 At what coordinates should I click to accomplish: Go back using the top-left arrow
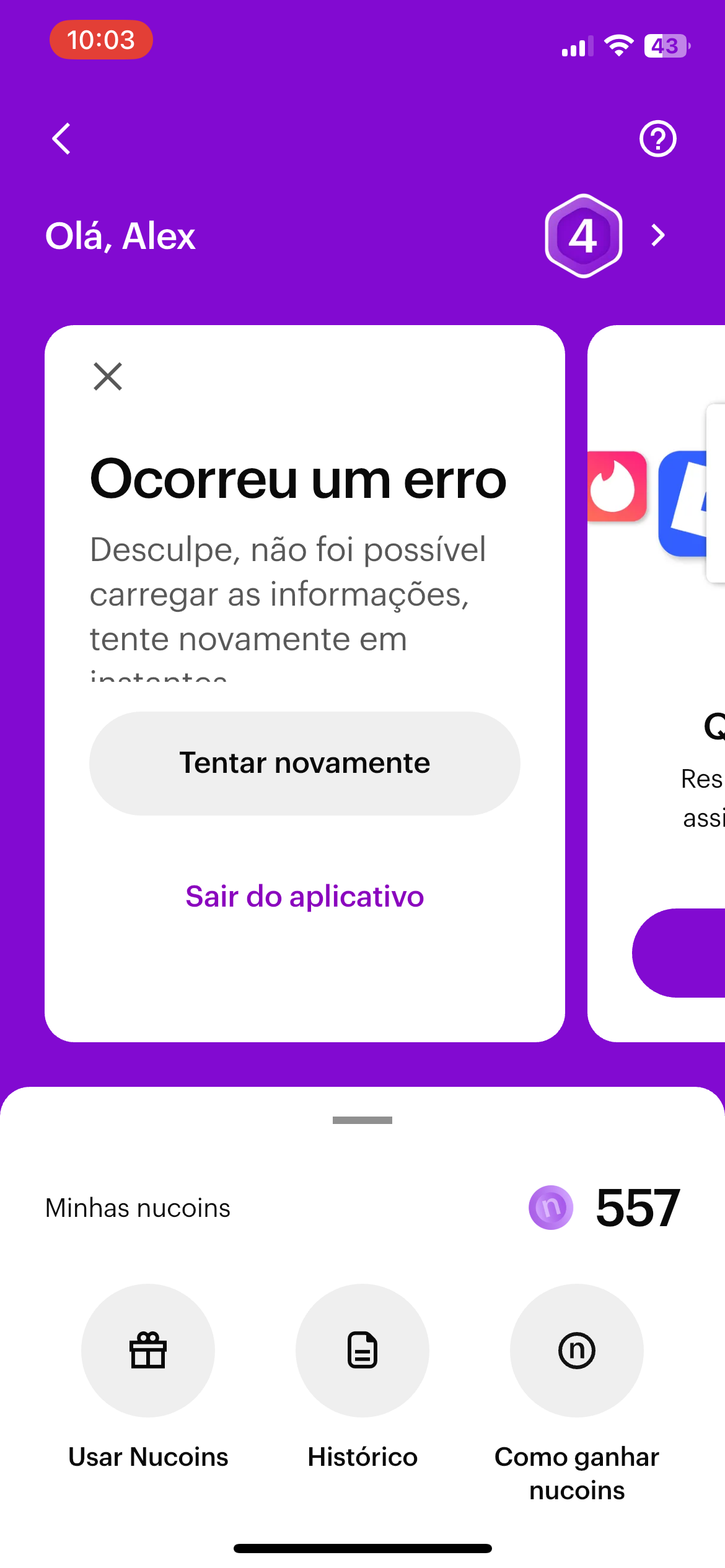(61, 138)
